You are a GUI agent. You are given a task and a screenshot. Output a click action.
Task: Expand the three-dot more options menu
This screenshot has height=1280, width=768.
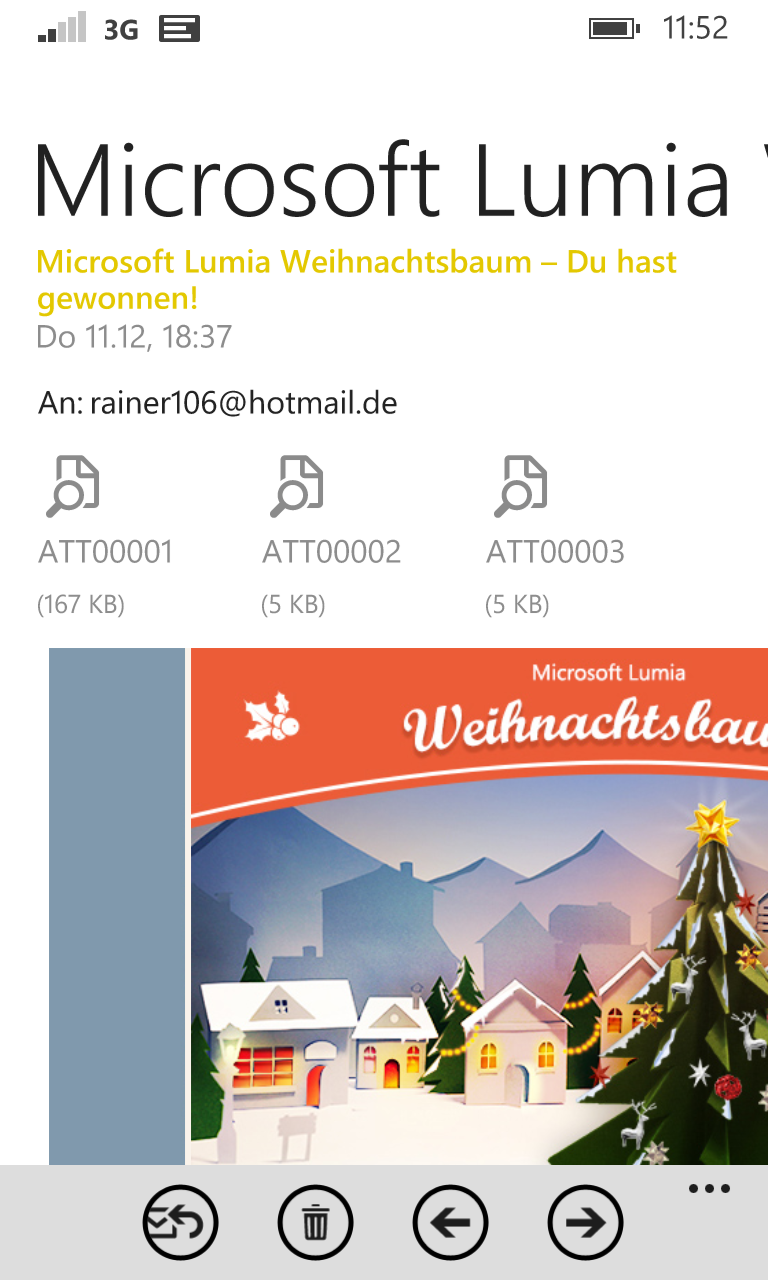[x=709, y=1189]
